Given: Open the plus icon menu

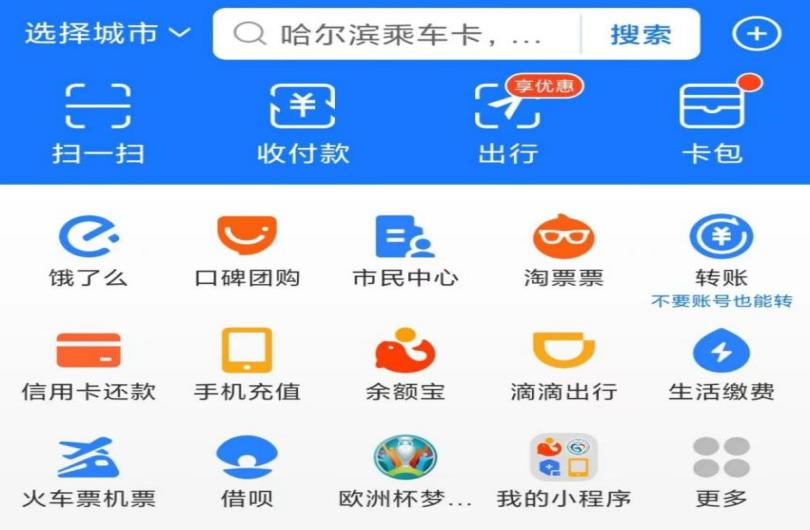Looking at the screenshot, I should (756, 34).
